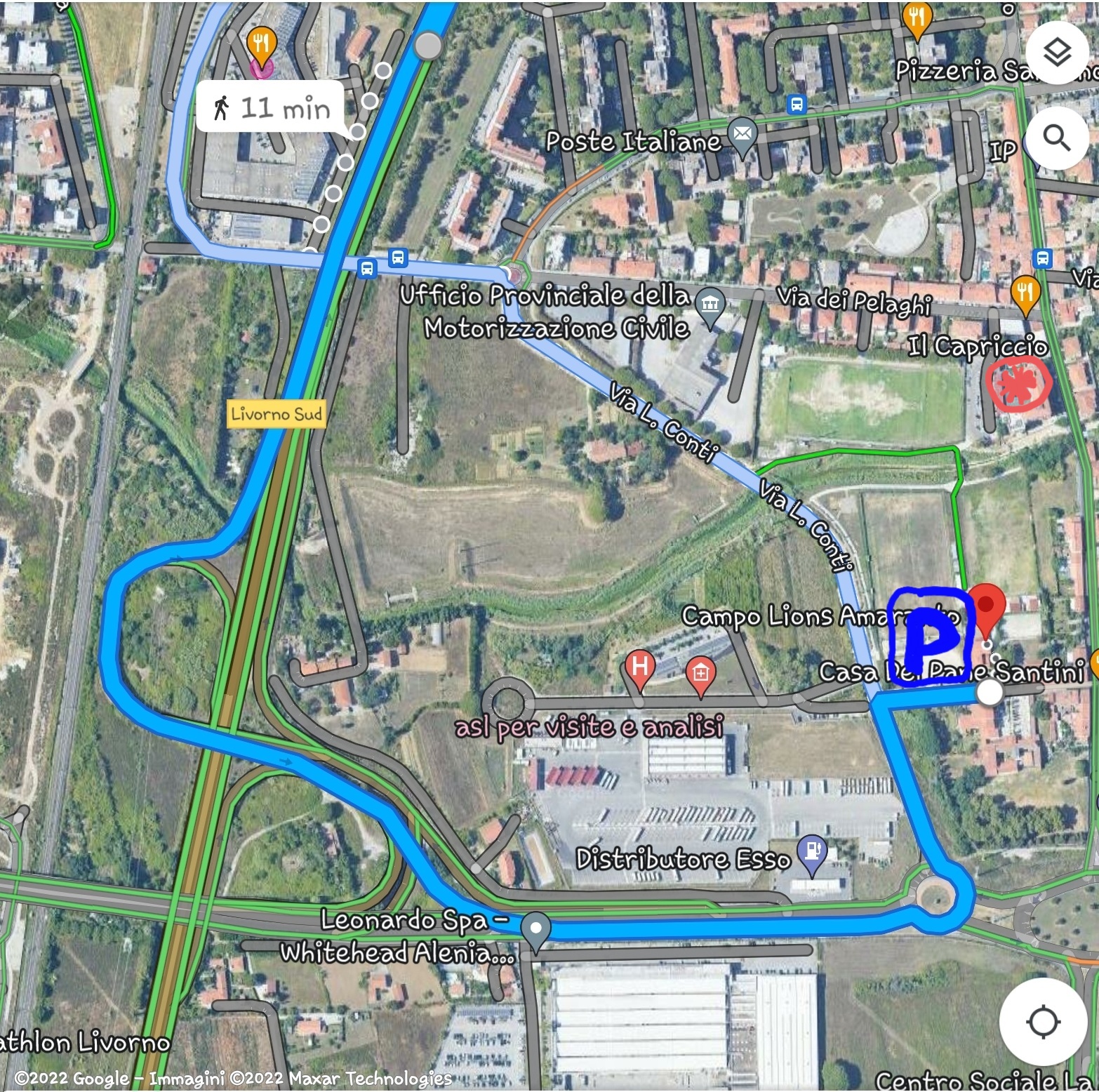Open the asl per visite e analisi marker
Viewport: 1099px width, 1092px height.
(700, 674)
